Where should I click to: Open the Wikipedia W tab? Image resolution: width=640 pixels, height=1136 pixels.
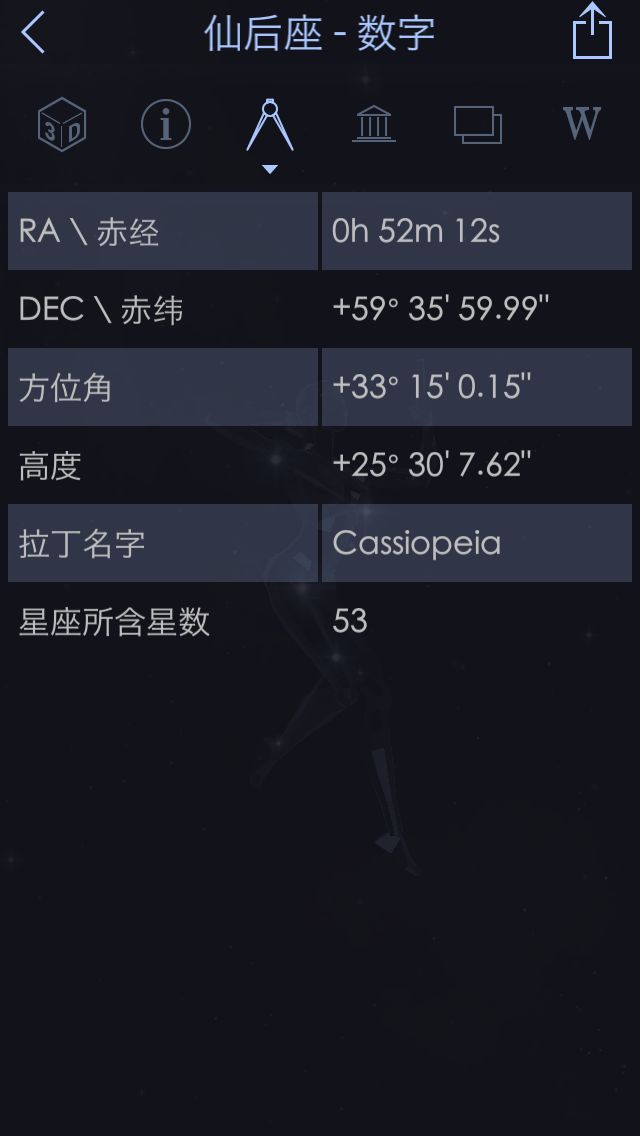(x=582, y=125)
